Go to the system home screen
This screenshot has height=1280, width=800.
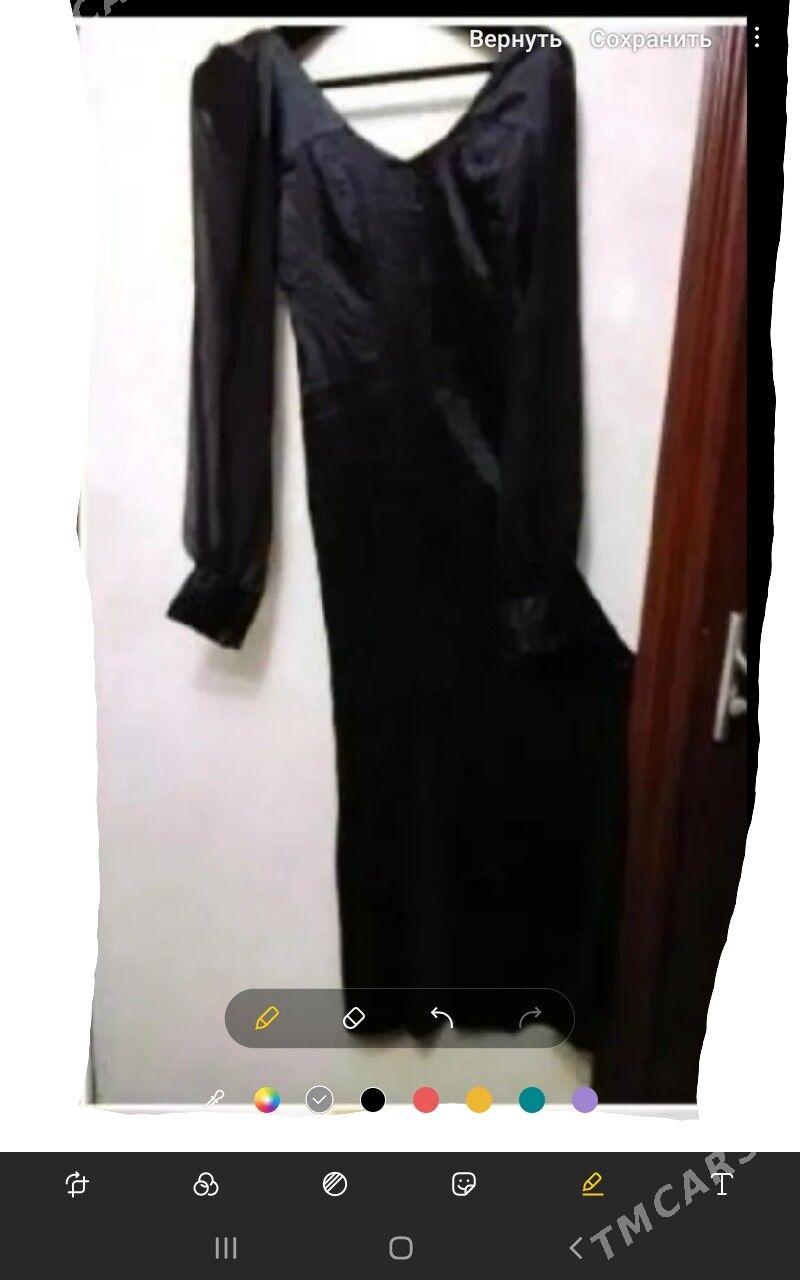(401, 1247)
